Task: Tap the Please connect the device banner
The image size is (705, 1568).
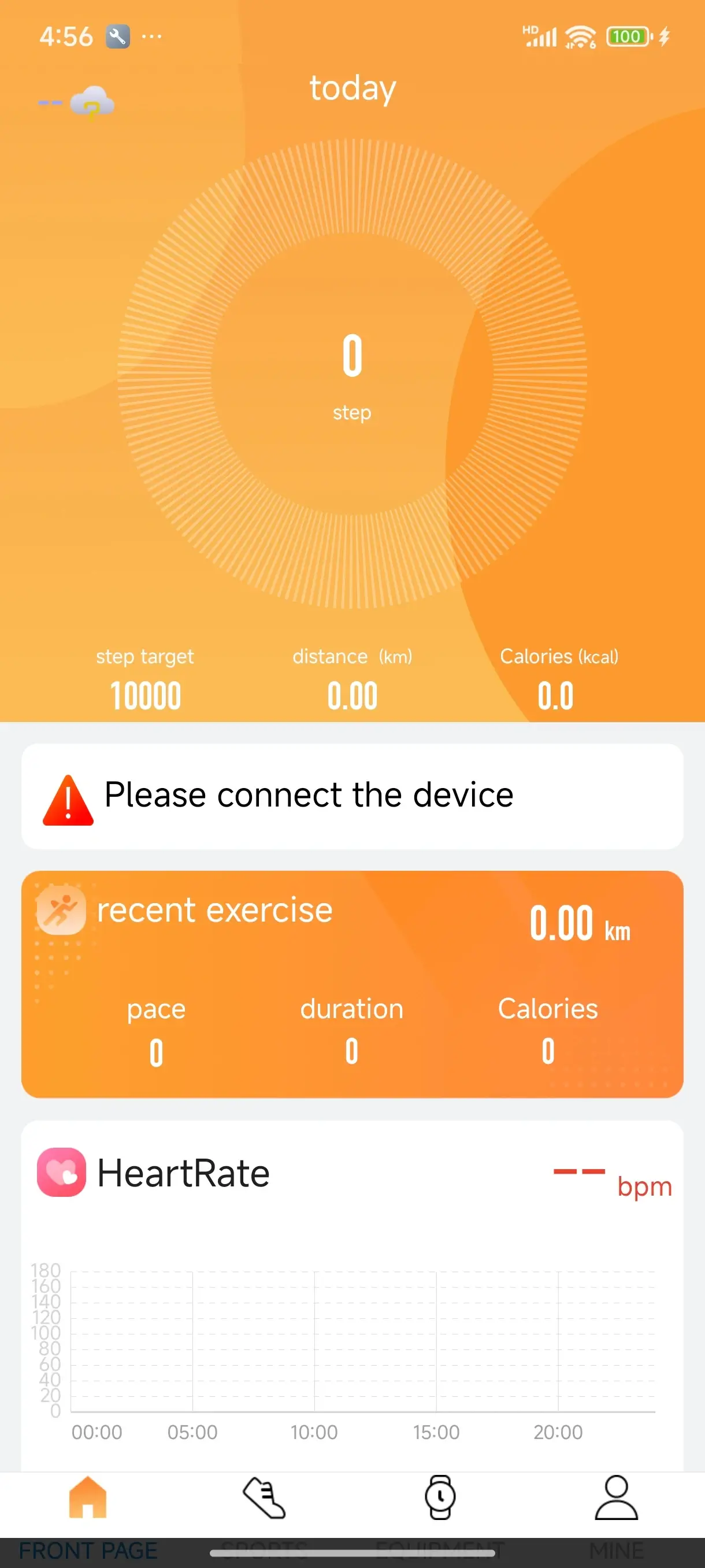Action: coord(351,796)
